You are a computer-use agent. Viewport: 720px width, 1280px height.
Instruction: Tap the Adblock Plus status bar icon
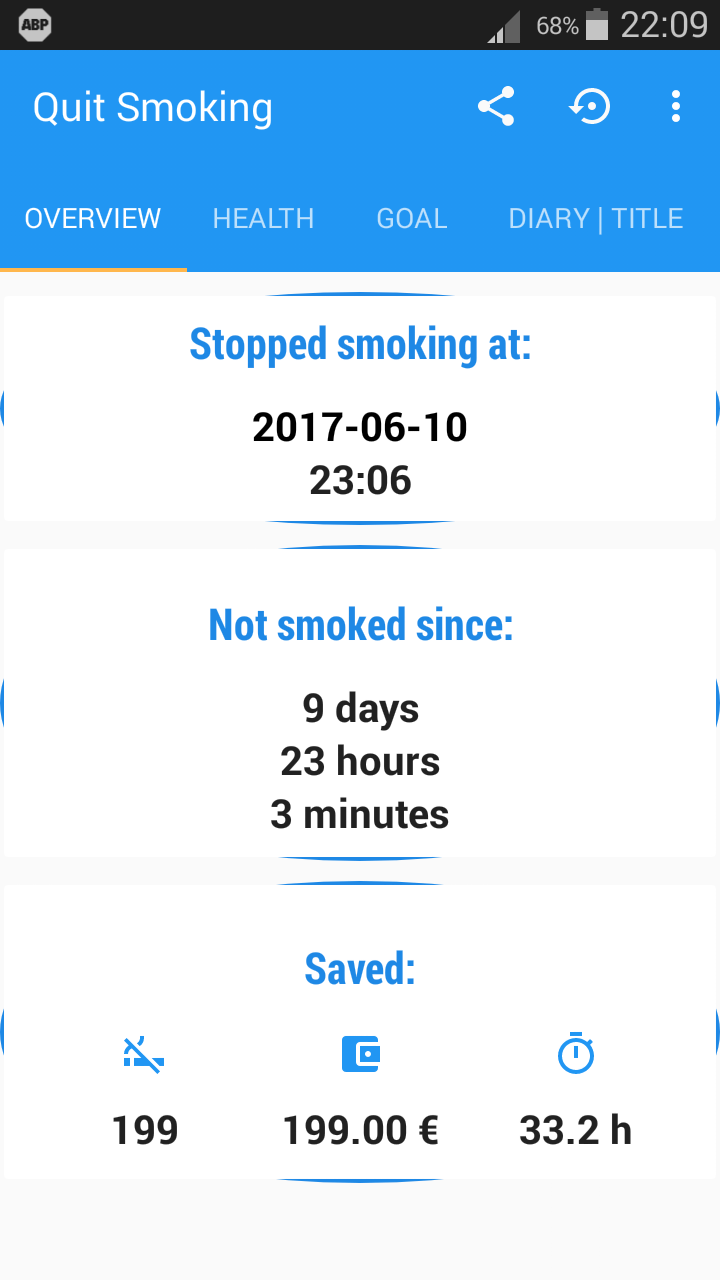click(32, 24)
